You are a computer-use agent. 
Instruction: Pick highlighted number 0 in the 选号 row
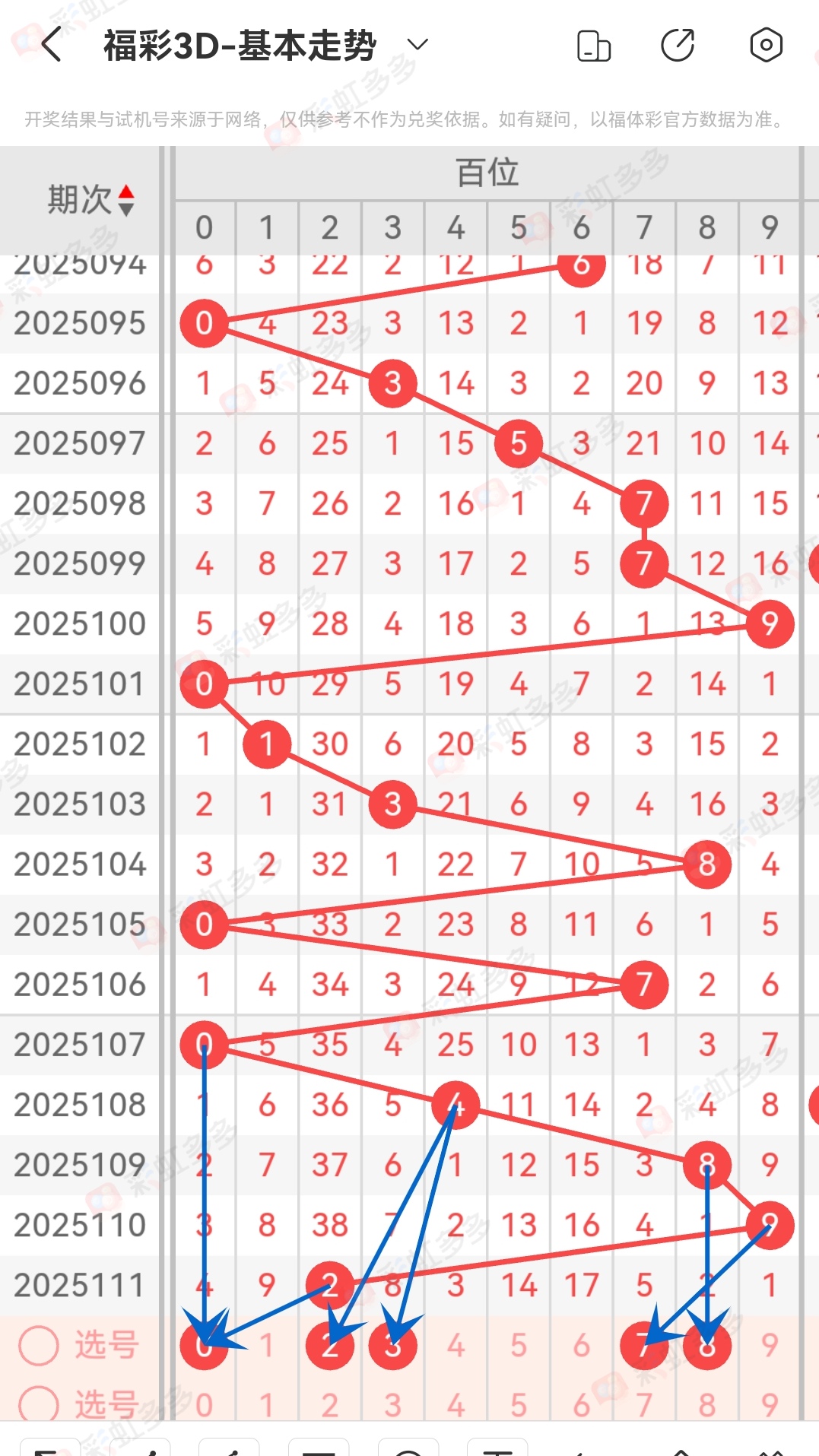[204, 1346]
